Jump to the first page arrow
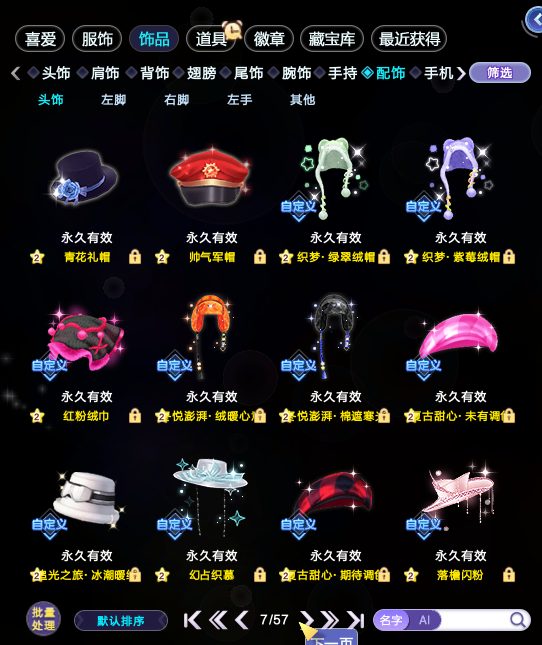542x645 pixels. (192, 620)
